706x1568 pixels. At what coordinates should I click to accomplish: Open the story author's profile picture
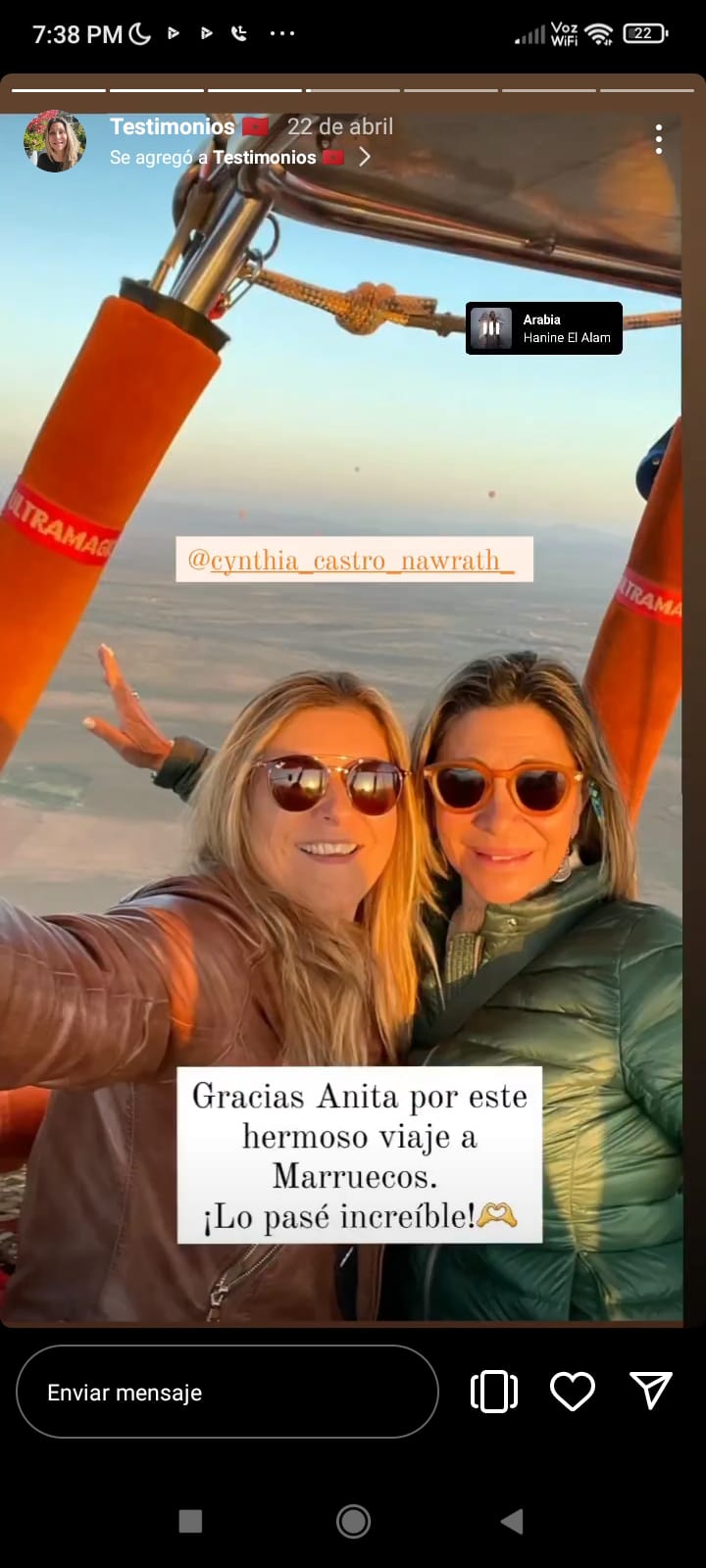click(x=55, y=141)
